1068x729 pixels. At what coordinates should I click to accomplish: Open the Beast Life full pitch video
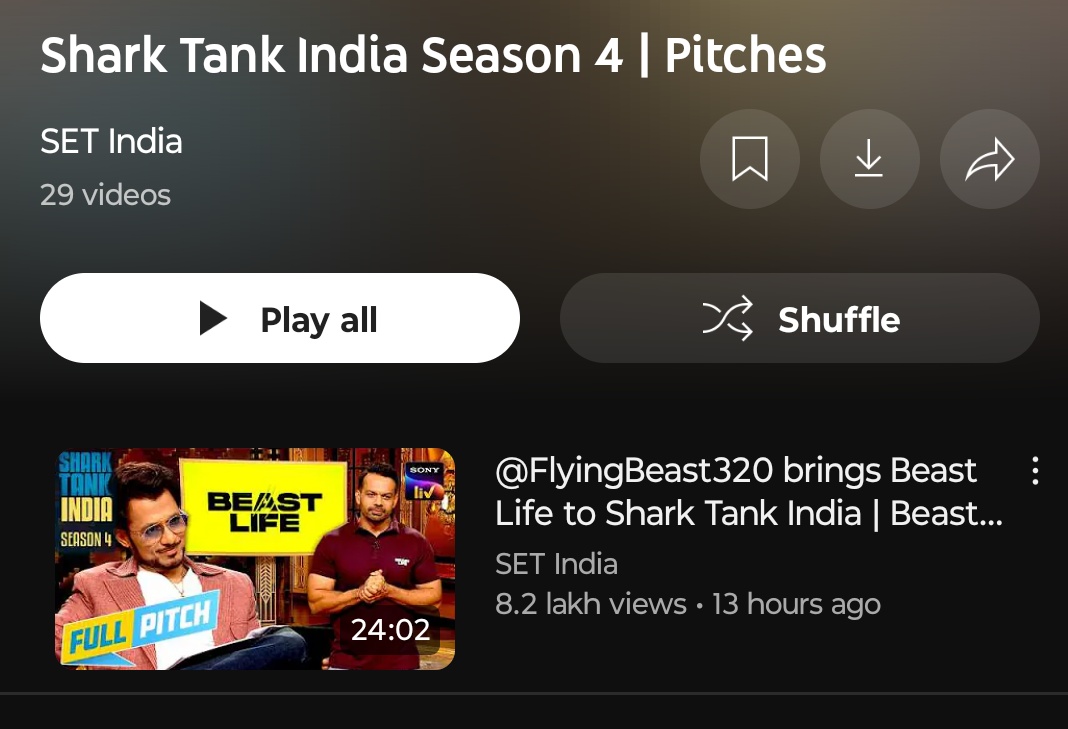[x=255, y=558]
